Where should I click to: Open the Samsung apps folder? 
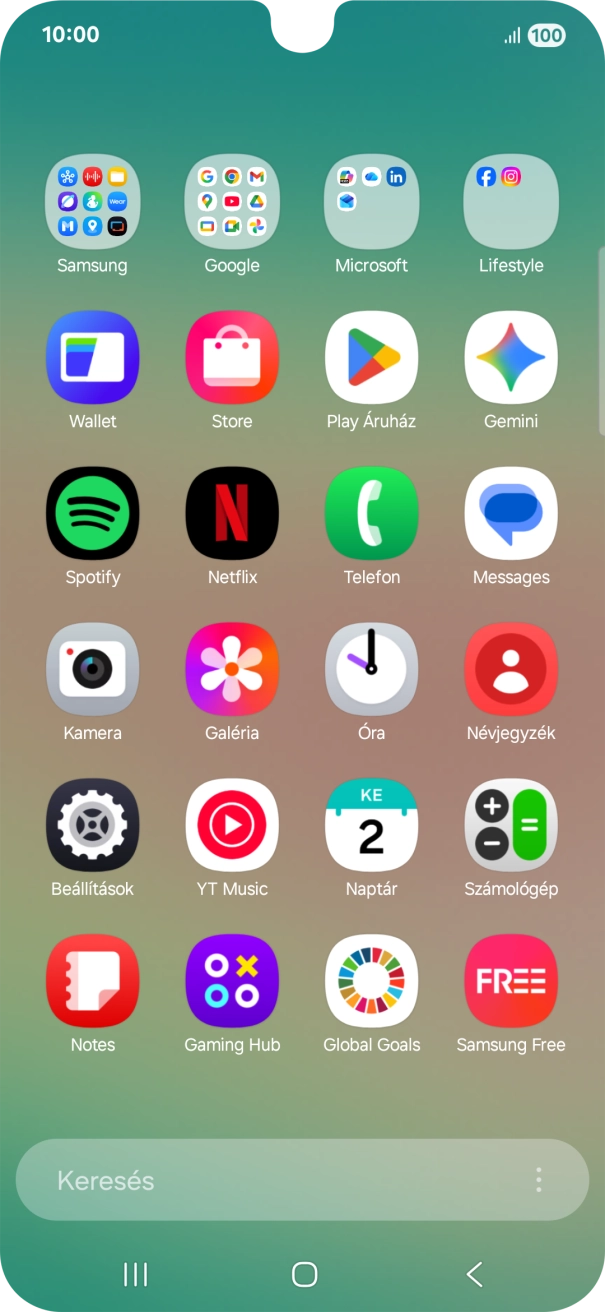point(93,201)
